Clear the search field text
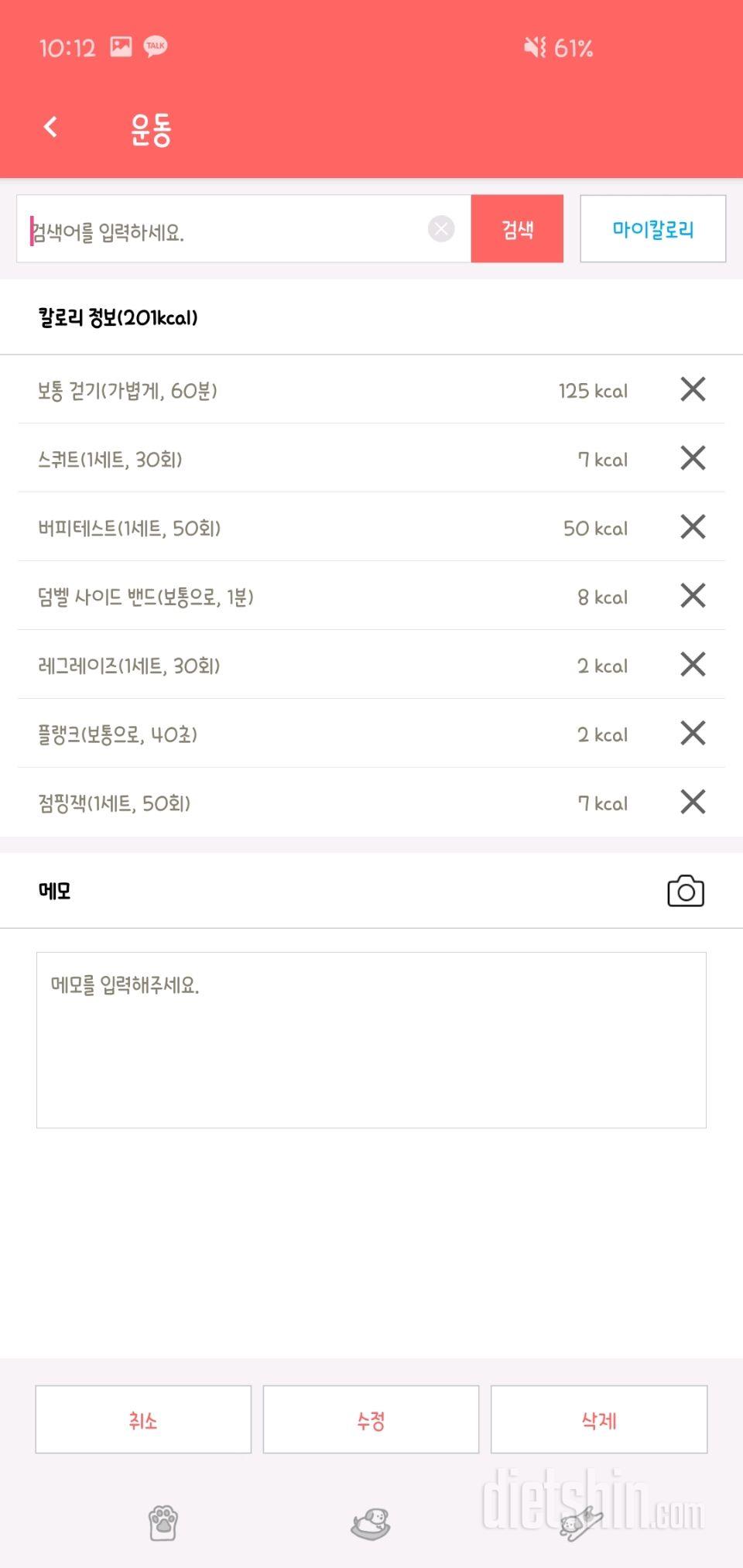This screenshot has width=743, height=1568. 441,229
